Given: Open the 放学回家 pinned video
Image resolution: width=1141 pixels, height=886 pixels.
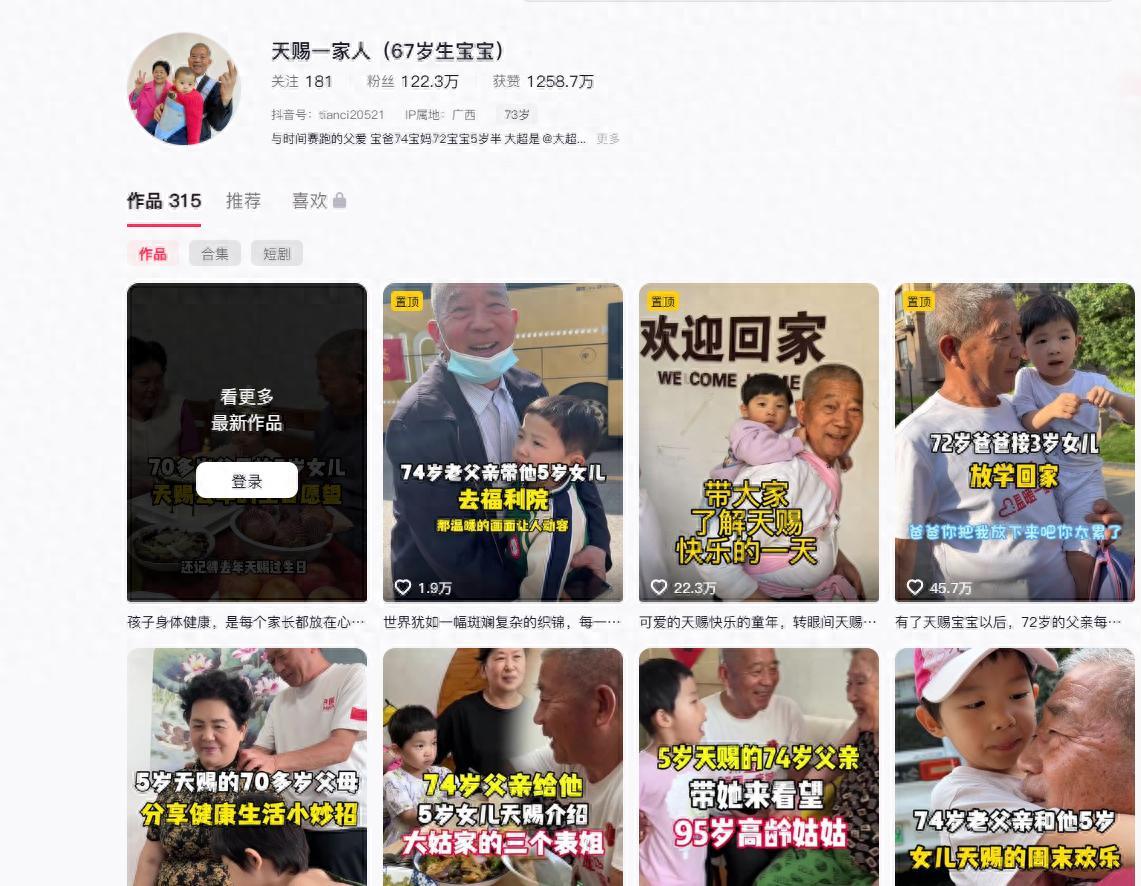Looking at the screenshot, I should (x=1015, y=443).
